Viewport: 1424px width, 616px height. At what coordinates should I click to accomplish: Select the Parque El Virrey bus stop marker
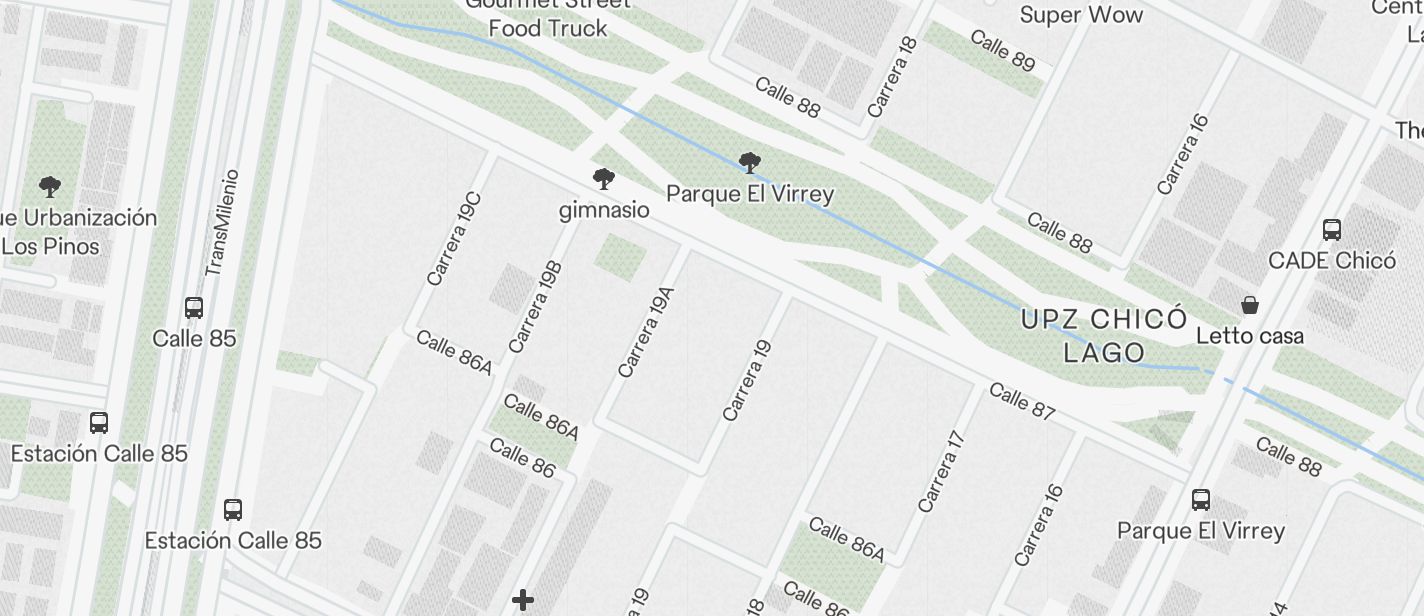1200,500
